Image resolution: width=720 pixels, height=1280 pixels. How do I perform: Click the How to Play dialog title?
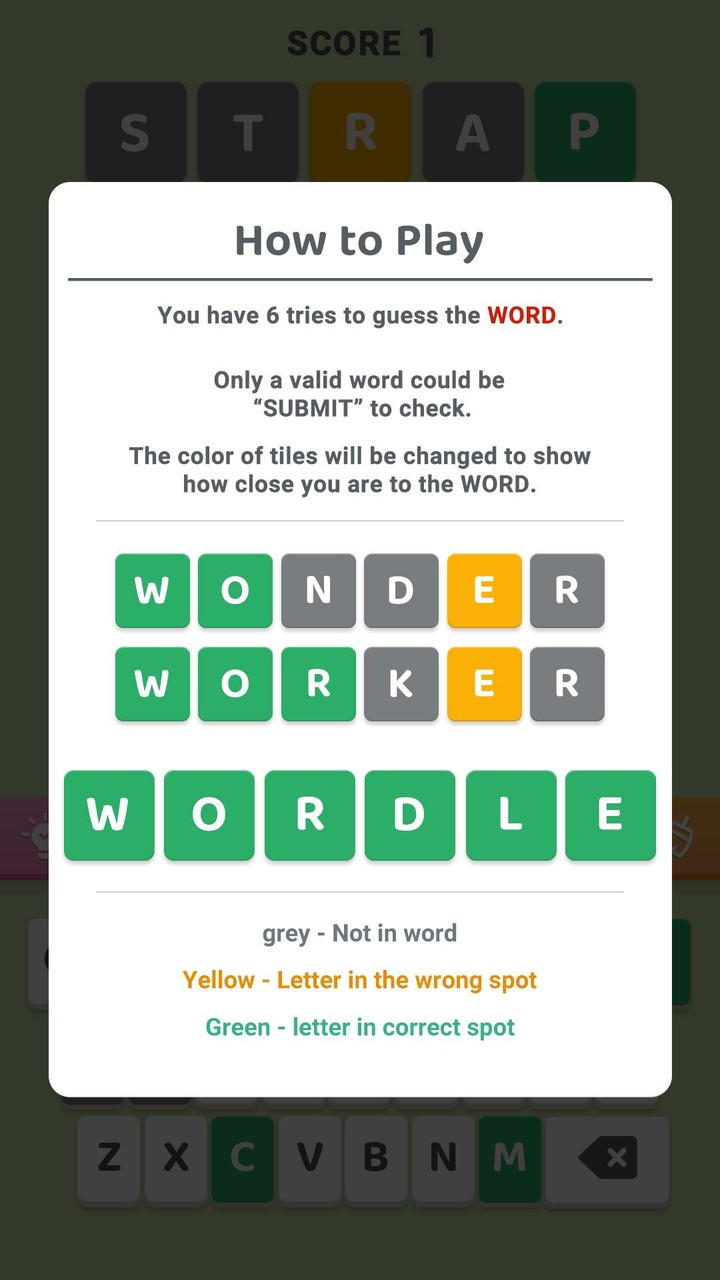[x=359, y=240]
